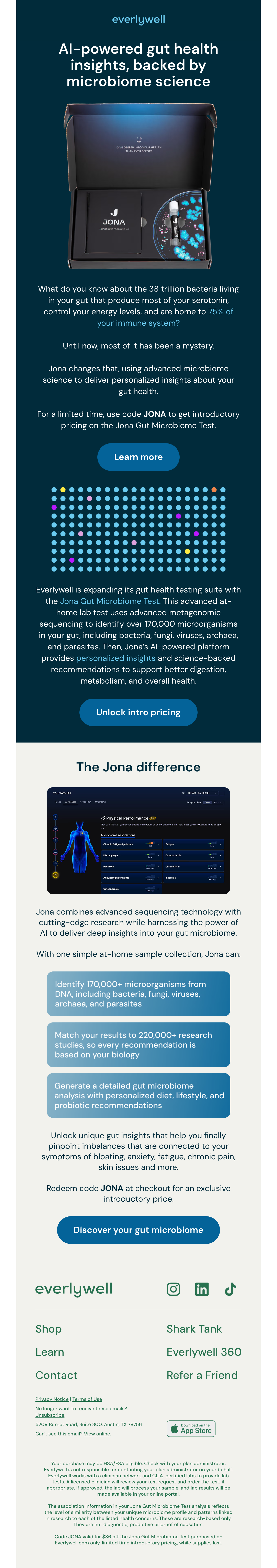The image size is (277, 1568).
Task: Unsubscribe from these emails
Action: click(49, 1415)
